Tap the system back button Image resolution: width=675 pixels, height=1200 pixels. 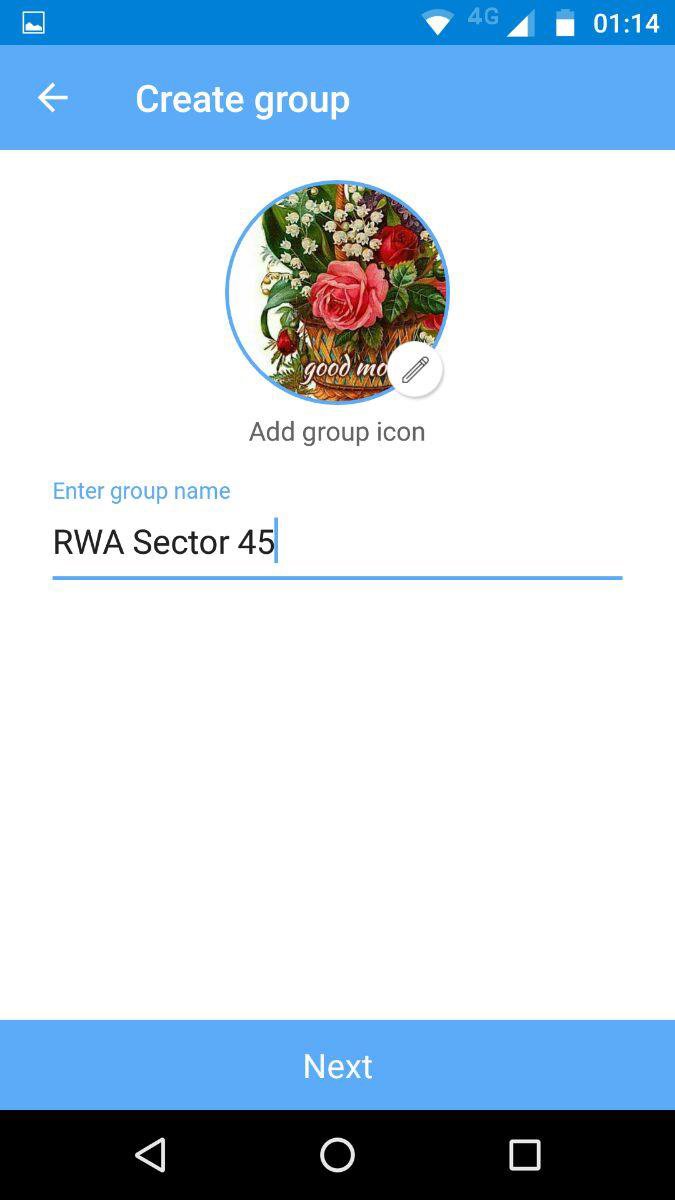tap(150, 1155)
